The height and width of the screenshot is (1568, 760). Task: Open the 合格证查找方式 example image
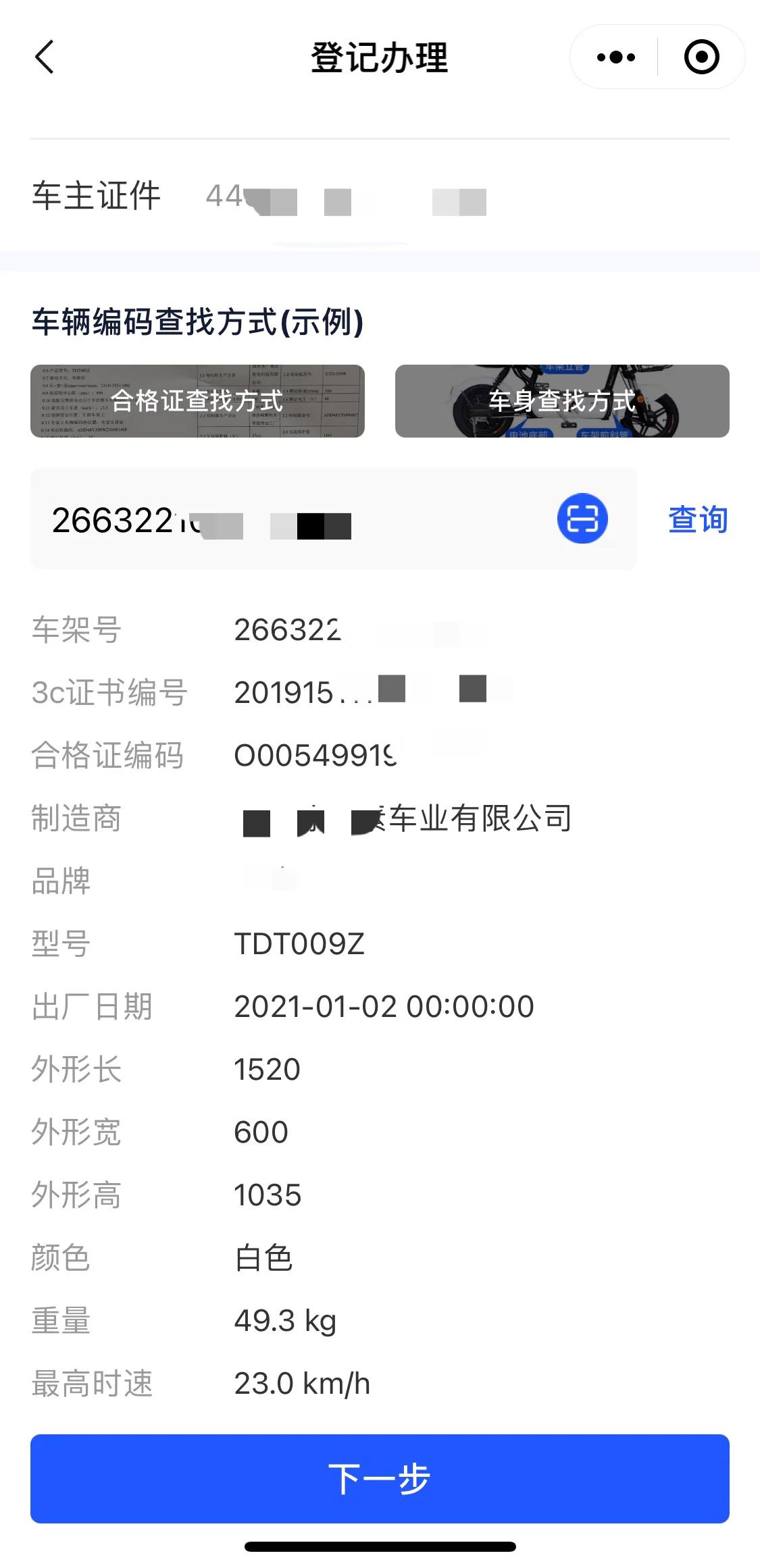(x=199, y=401)
